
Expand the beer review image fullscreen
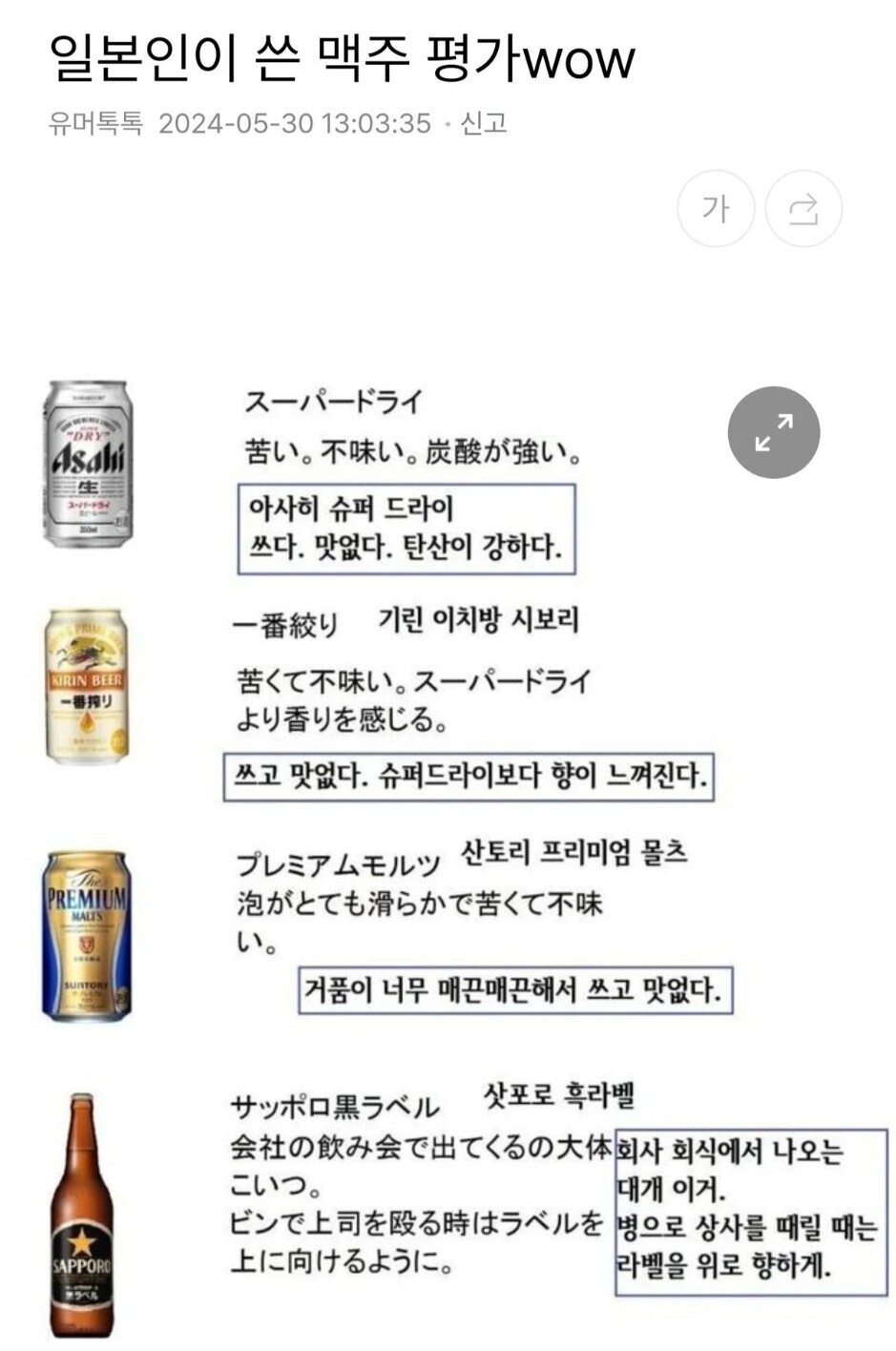coord(774,432)
